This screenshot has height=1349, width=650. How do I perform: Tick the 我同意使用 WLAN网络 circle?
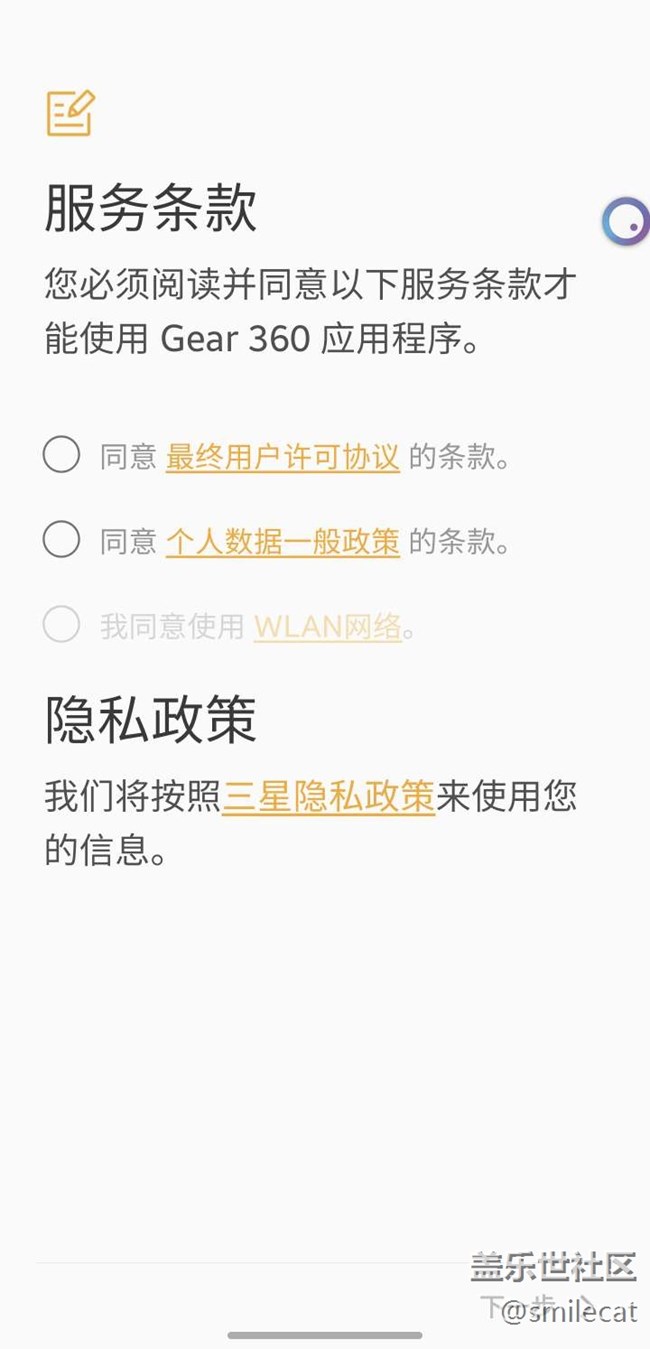pos(61,625)
